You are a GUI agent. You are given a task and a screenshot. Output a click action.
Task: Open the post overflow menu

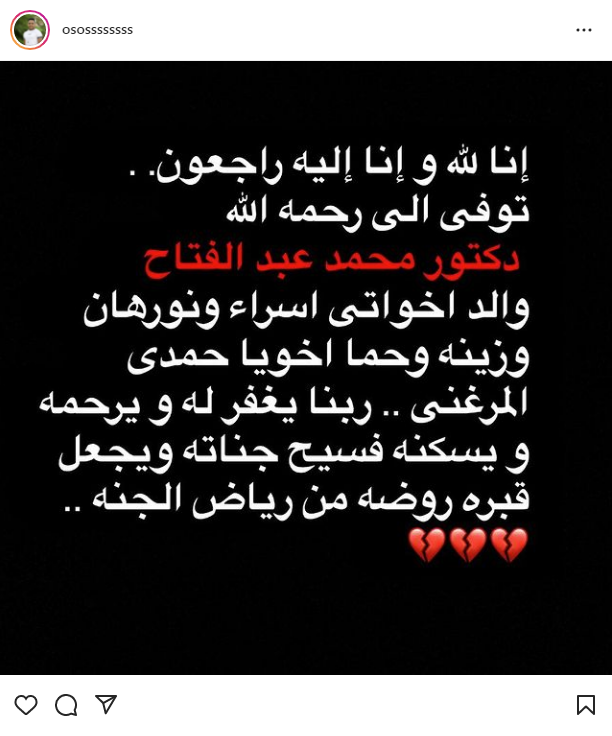point(584,30)
